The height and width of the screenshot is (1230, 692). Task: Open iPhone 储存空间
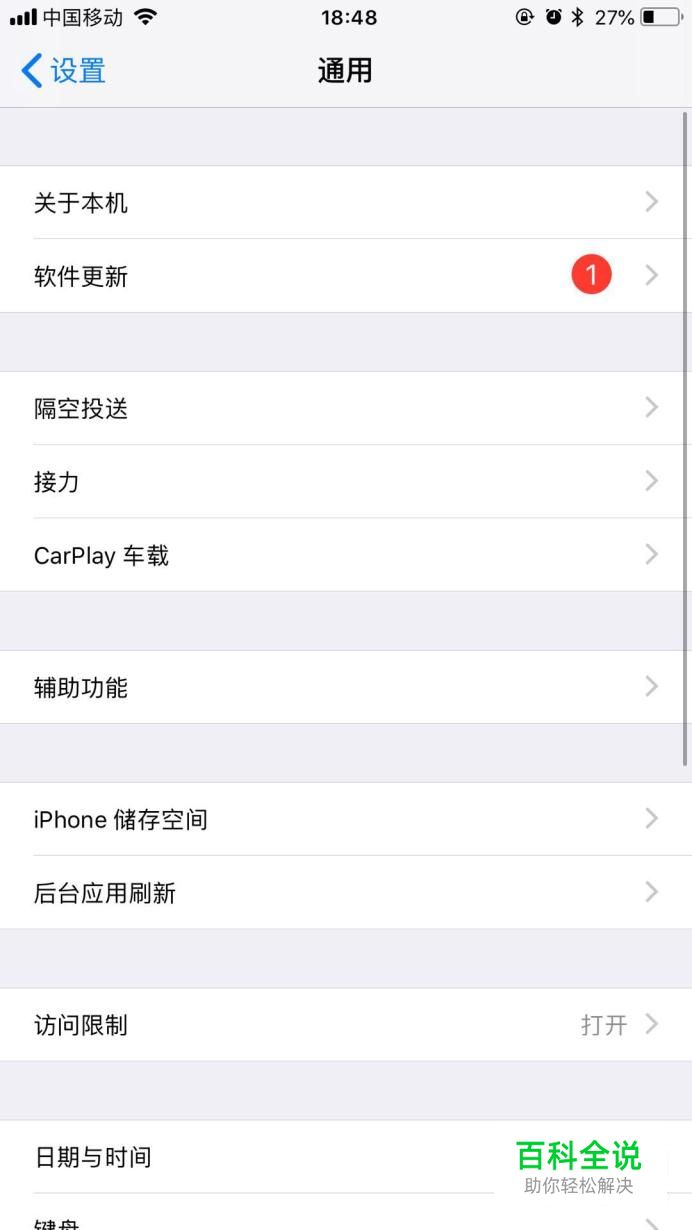pos(345,819)
